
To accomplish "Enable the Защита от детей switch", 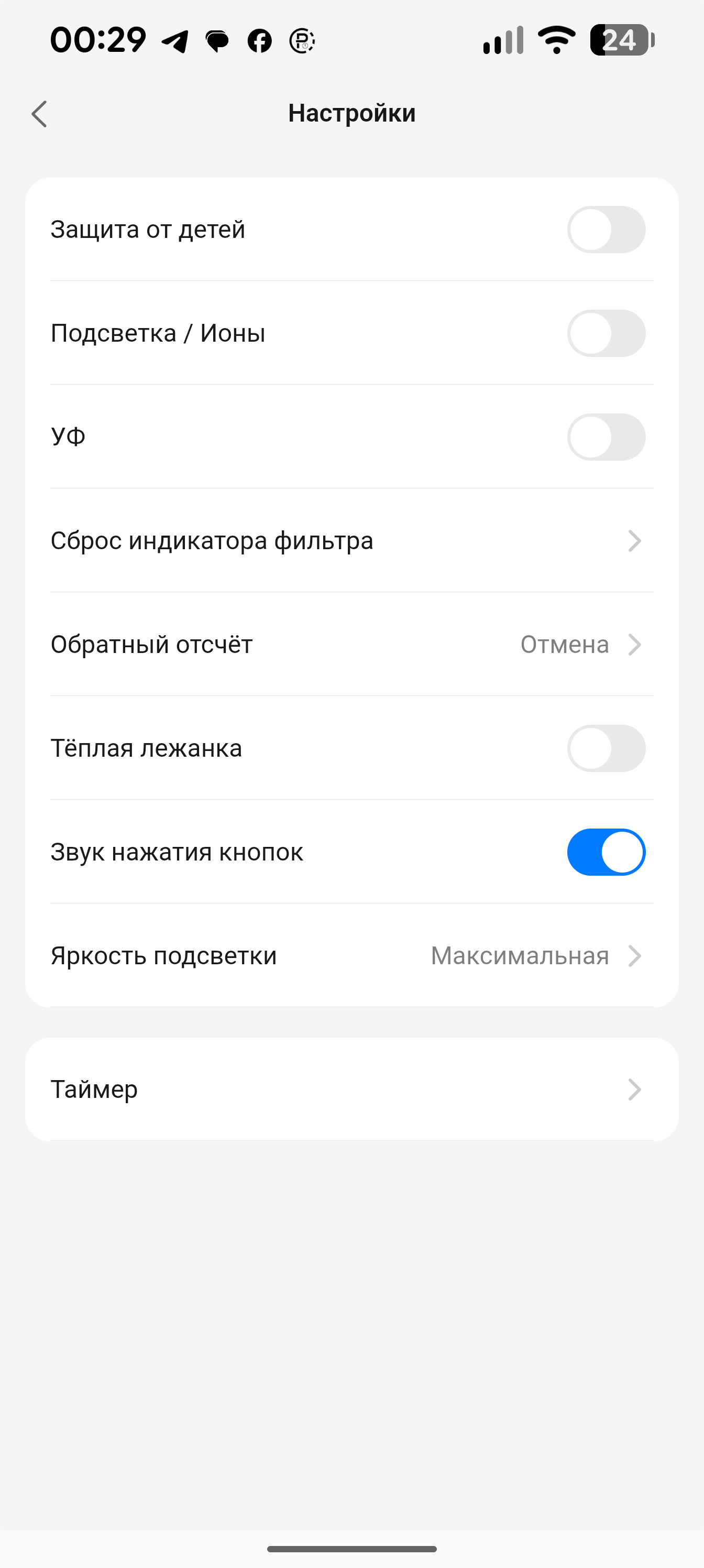I will click(x=606, y=230).
